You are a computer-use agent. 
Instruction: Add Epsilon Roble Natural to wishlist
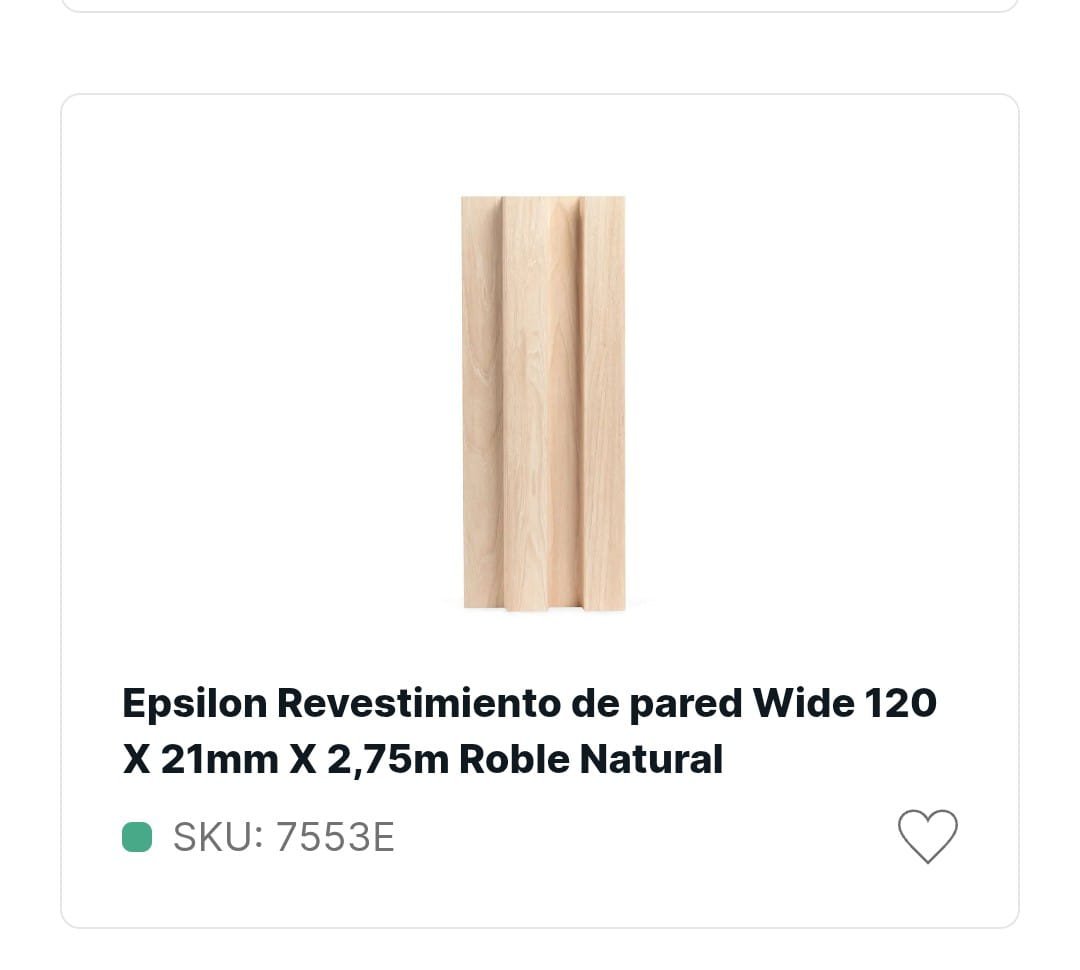927,836
